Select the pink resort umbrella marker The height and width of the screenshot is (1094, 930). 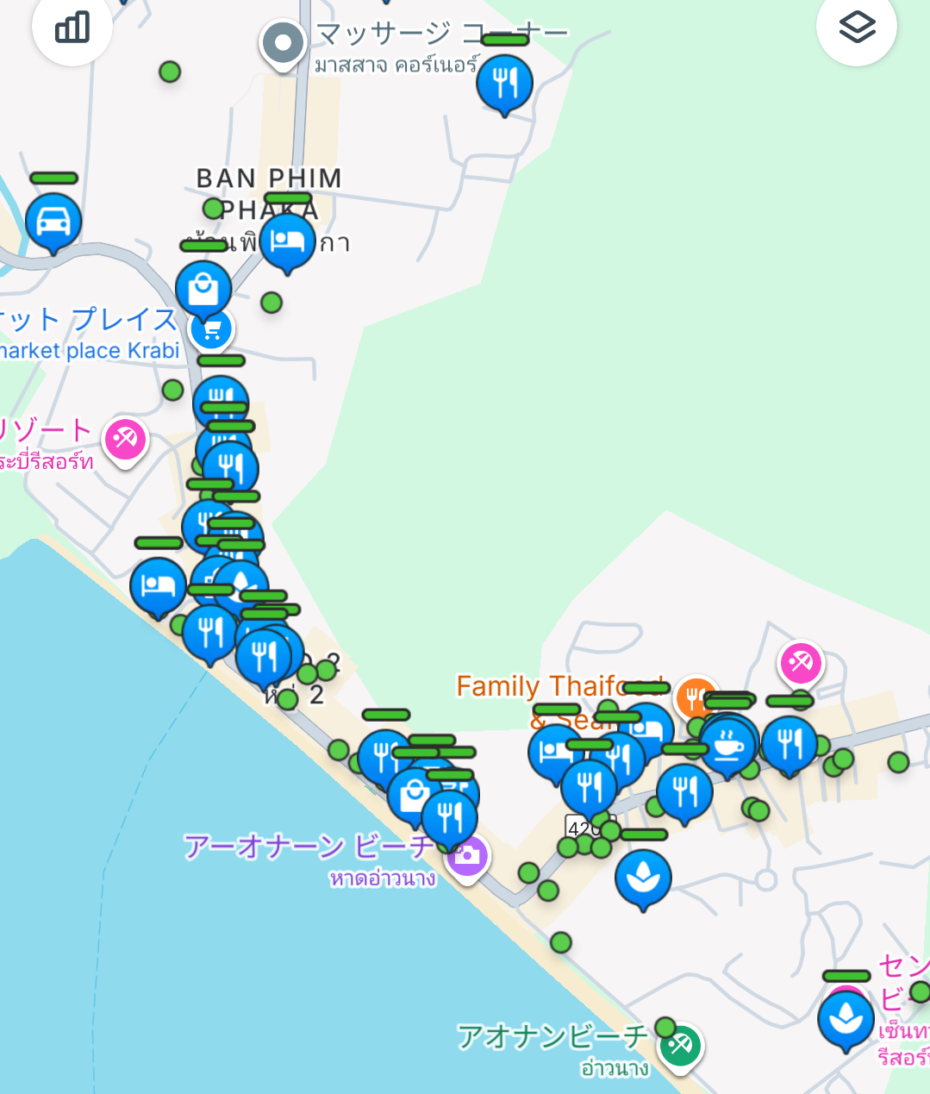point(125,438)
